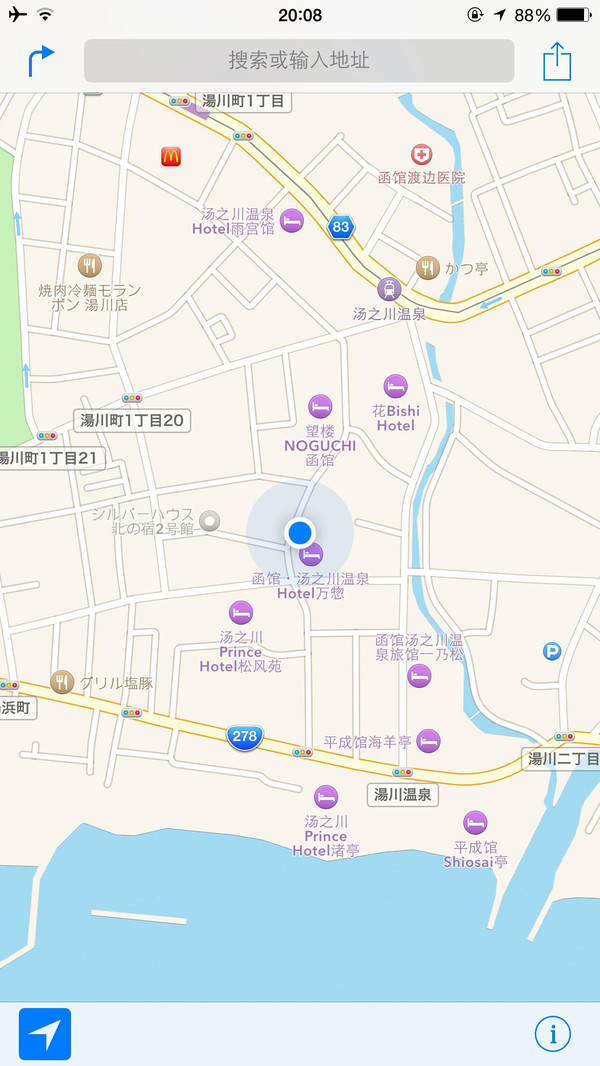Select the 函馆汤之川温泉旅馆一乃松 pin

(x=420, y=676)
